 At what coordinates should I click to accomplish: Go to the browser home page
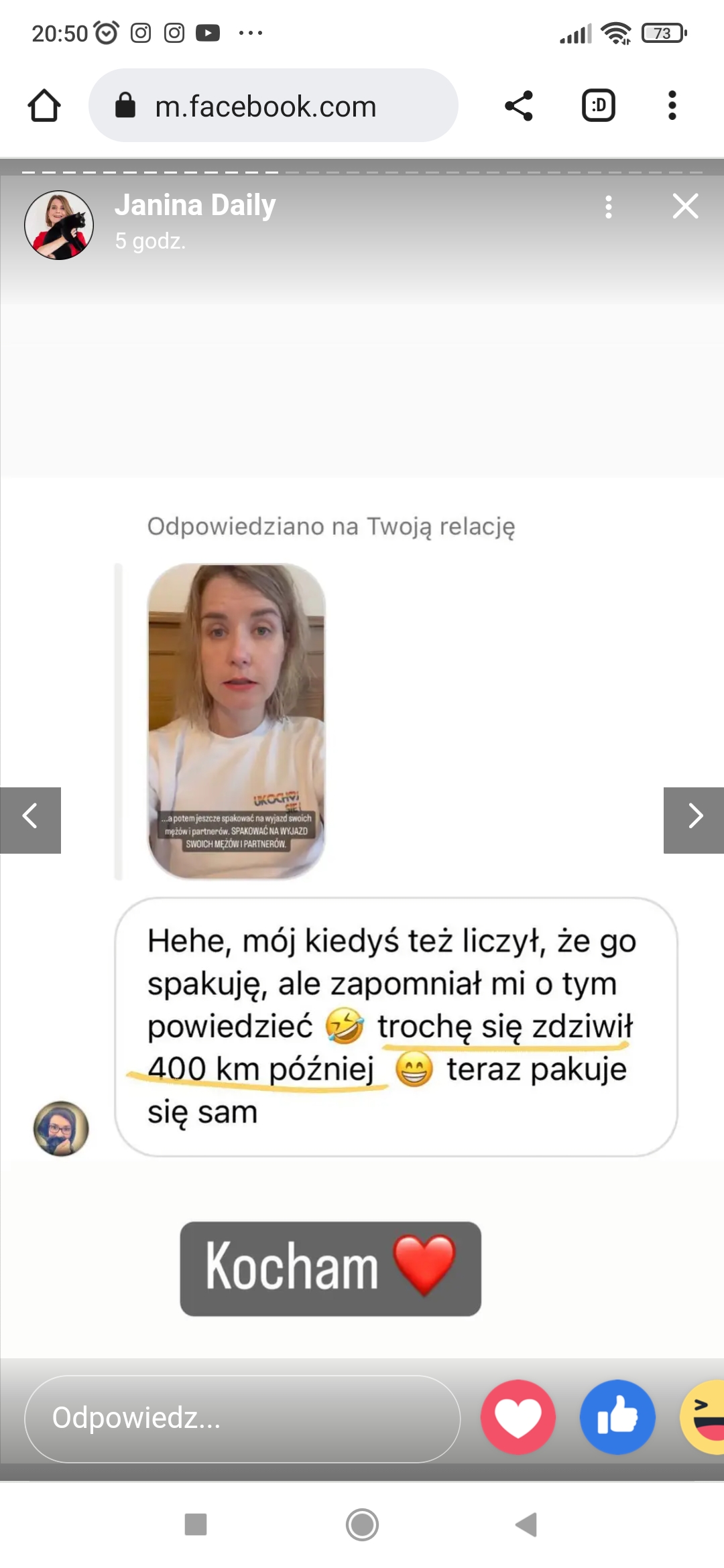pyautogui.click(x=44, y=106)
